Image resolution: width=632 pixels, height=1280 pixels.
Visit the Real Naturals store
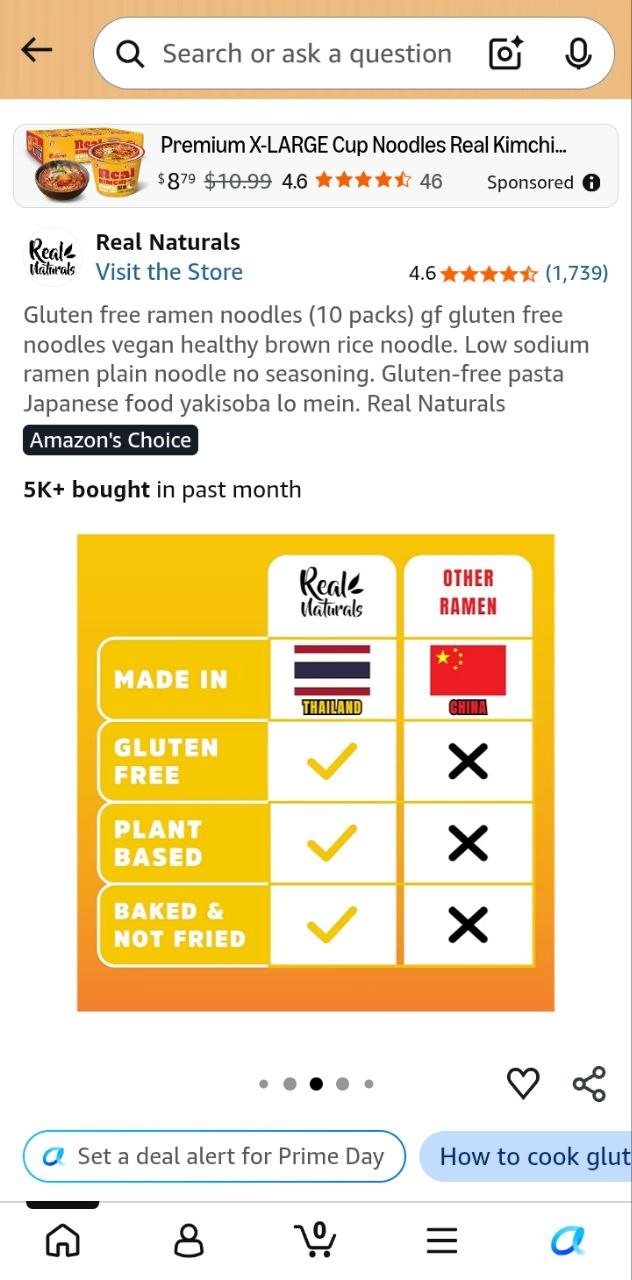coord(169,272)
